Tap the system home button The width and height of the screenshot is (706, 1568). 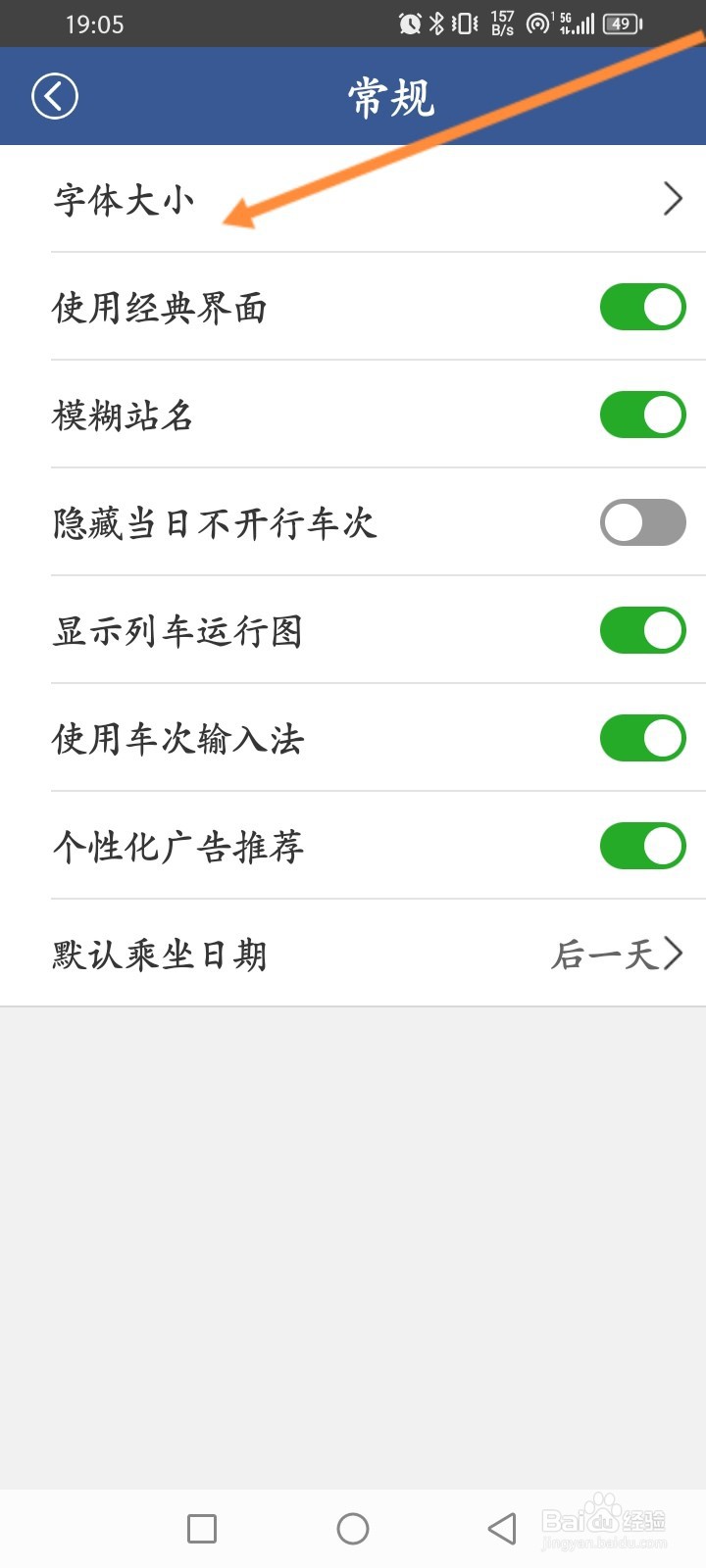click(x=353, y=1528)
